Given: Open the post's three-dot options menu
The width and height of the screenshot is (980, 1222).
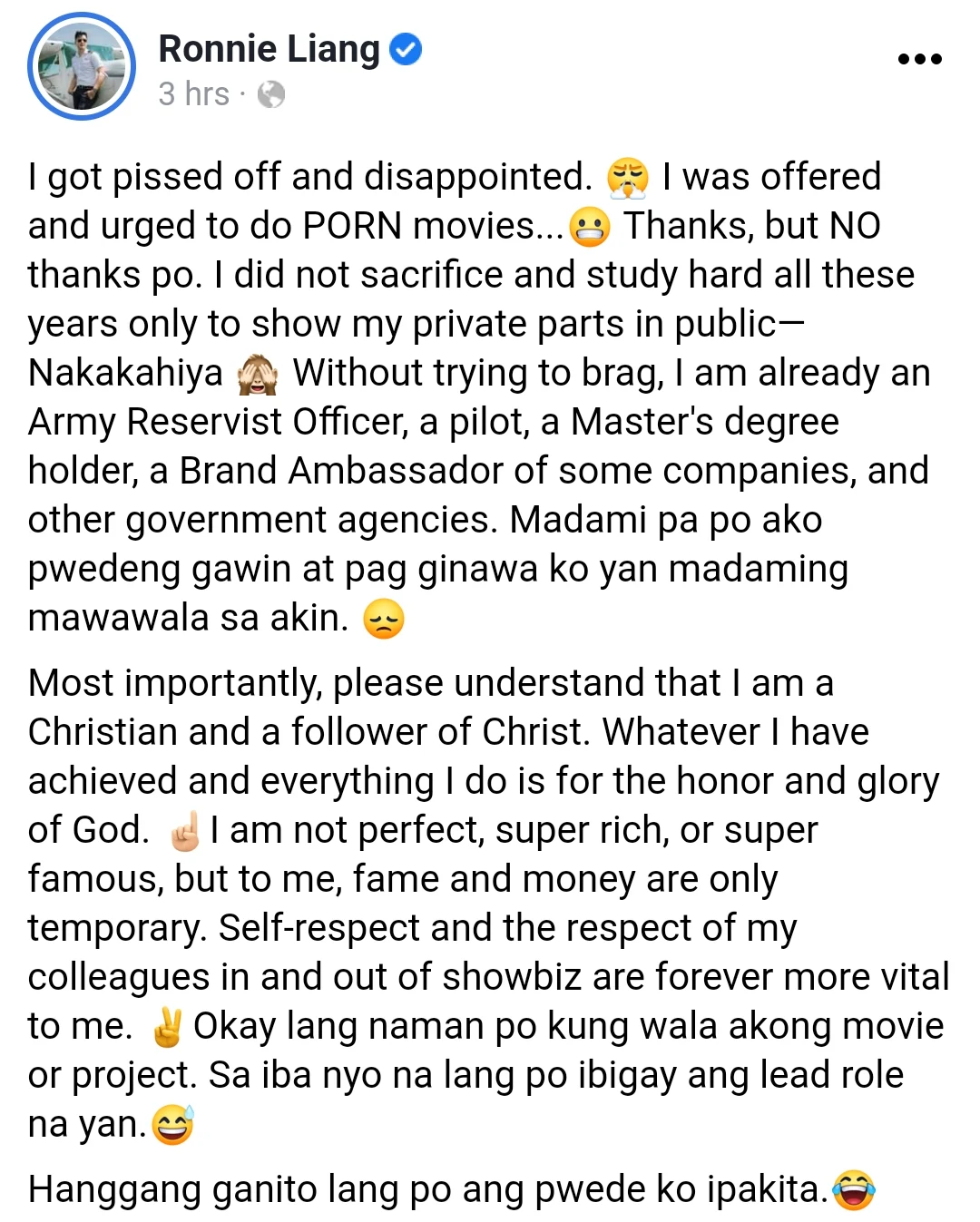Looking at the screenshot, I should coord(919,60).
